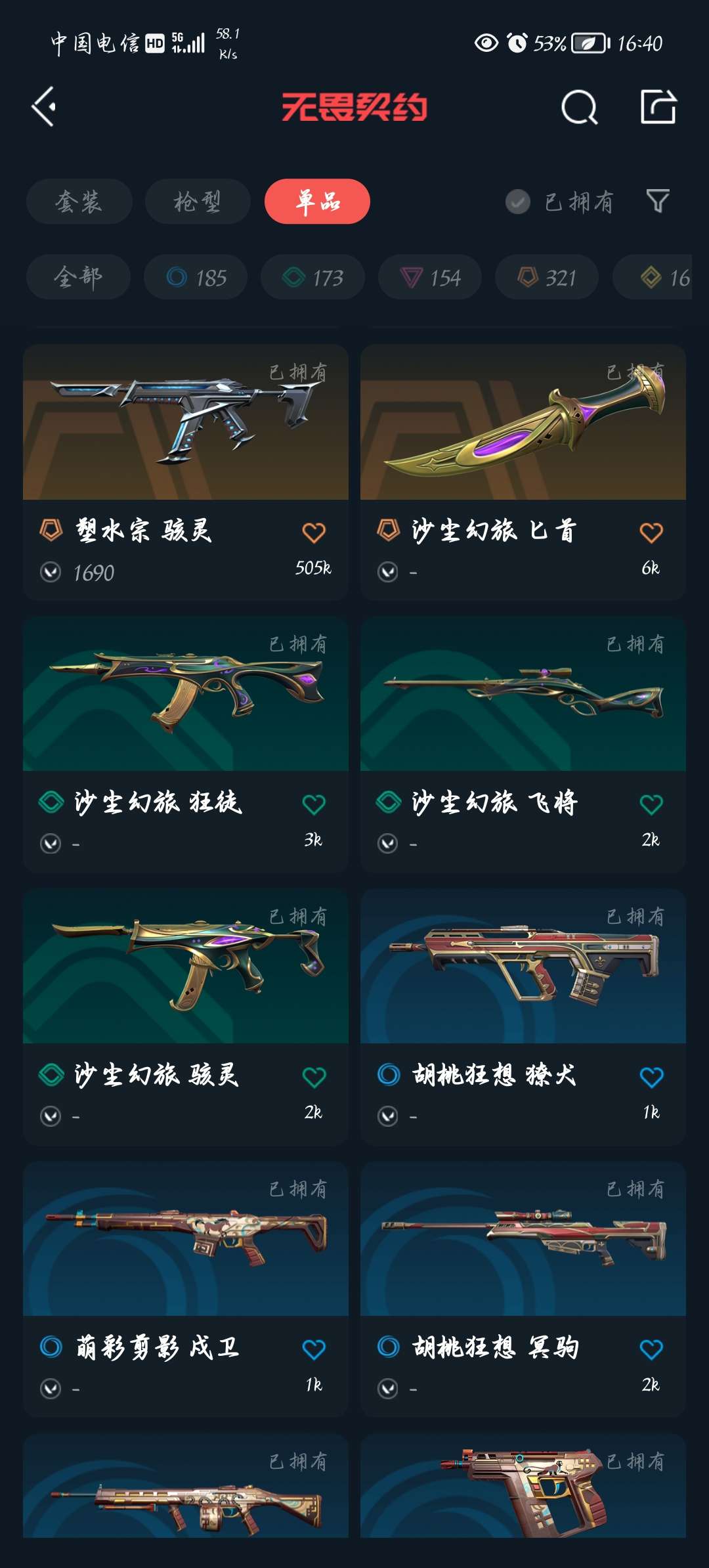Select the 全部 rarity chip
The height and width of the screenshot is (1568, 709).
coord(78,277)
